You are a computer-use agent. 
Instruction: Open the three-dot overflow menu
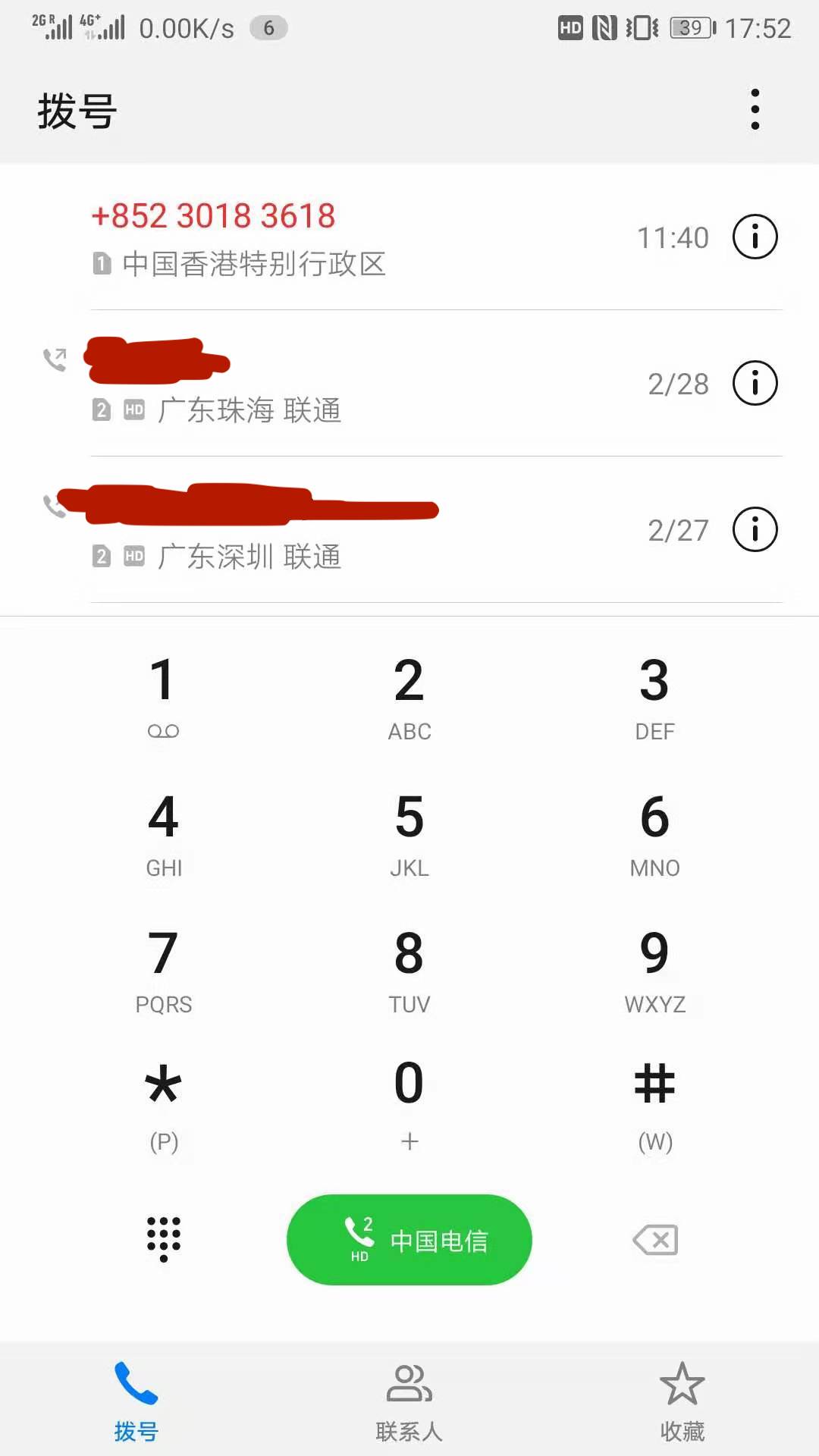pos(755,110)
